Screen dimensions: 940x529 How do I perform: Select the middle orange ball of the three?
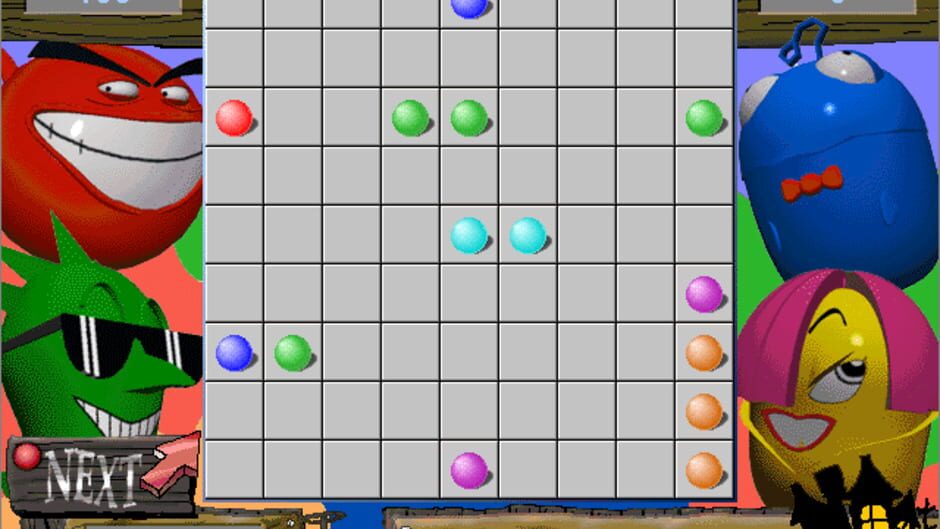tap(704, 411)
